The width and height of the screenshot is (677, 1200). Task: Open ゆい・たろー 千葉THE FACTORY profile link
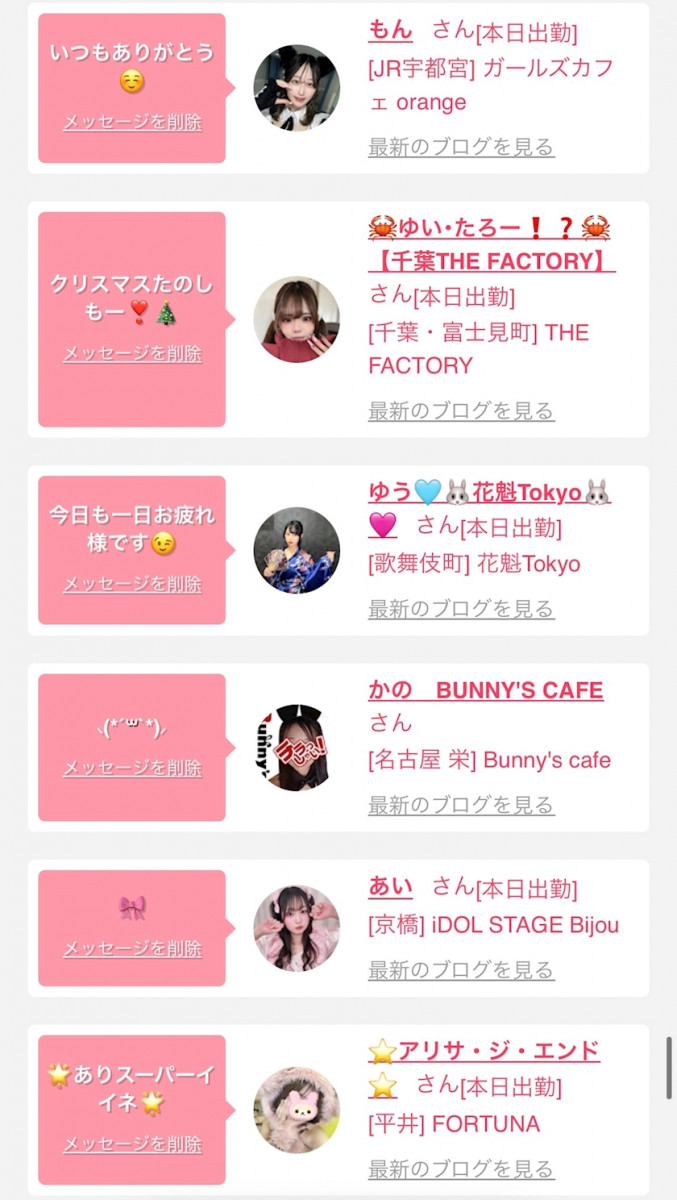491,261
